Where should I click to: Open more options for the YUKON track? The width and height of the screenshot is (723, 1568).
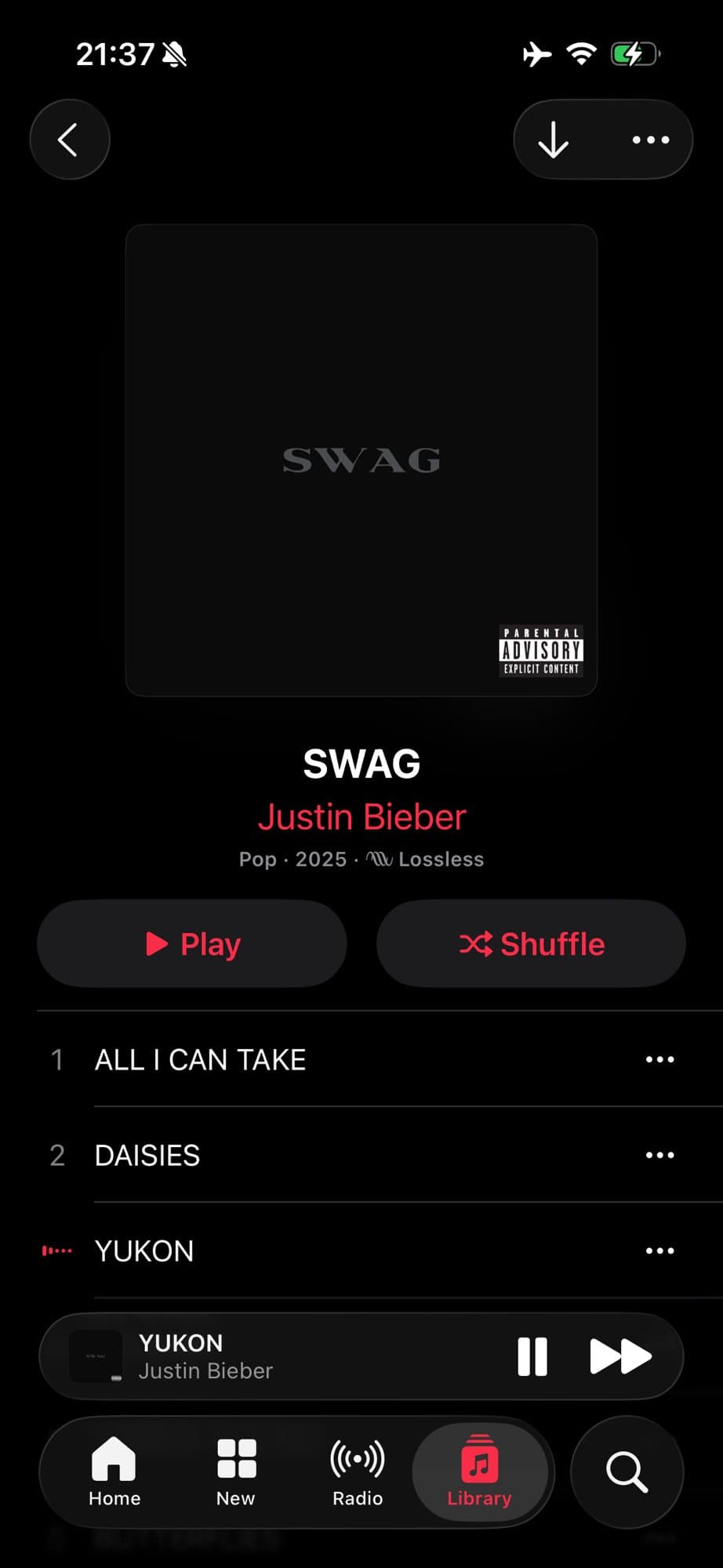click(x=659, y=1251)
